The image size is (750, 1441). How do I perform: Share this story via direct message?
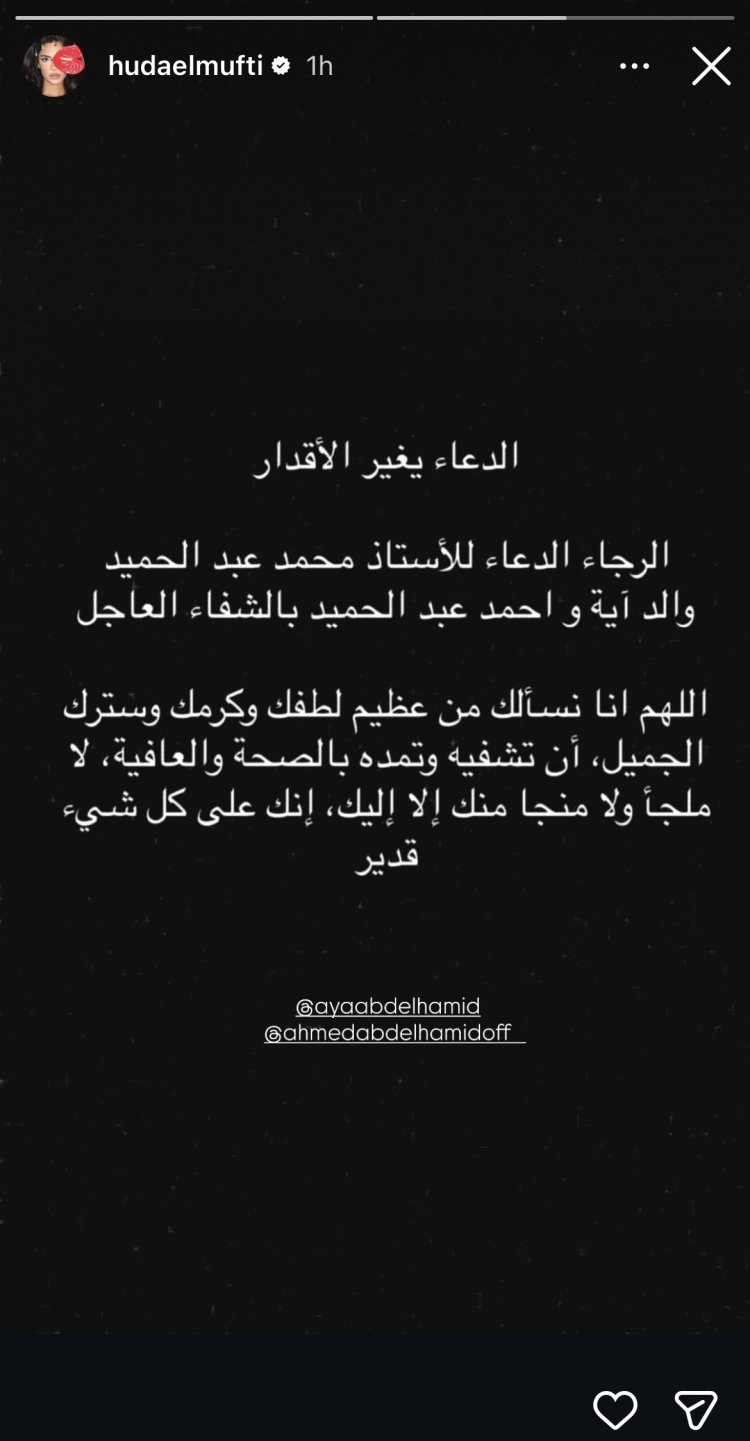pos(695,1410)
